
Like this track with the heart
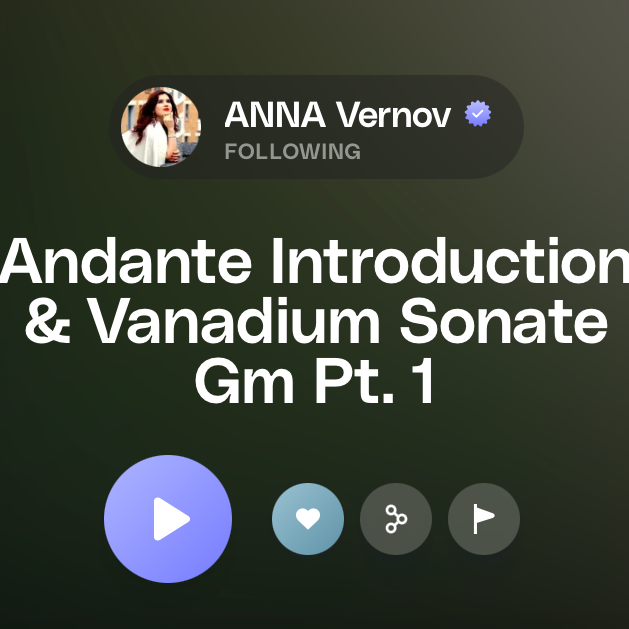308,519
